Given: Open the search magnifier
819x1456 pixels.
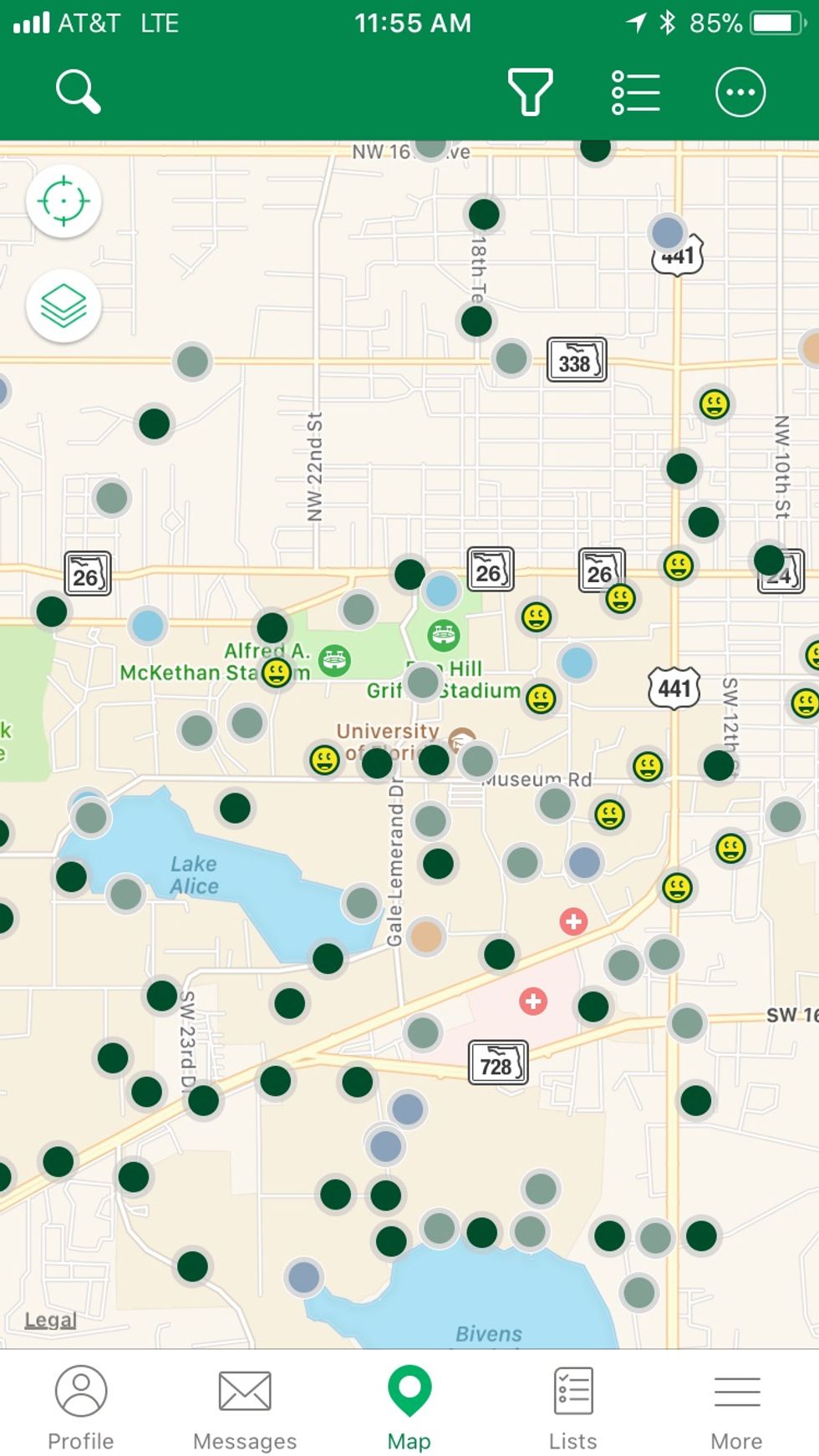Looking at the screenshot, I should [78, 91].
